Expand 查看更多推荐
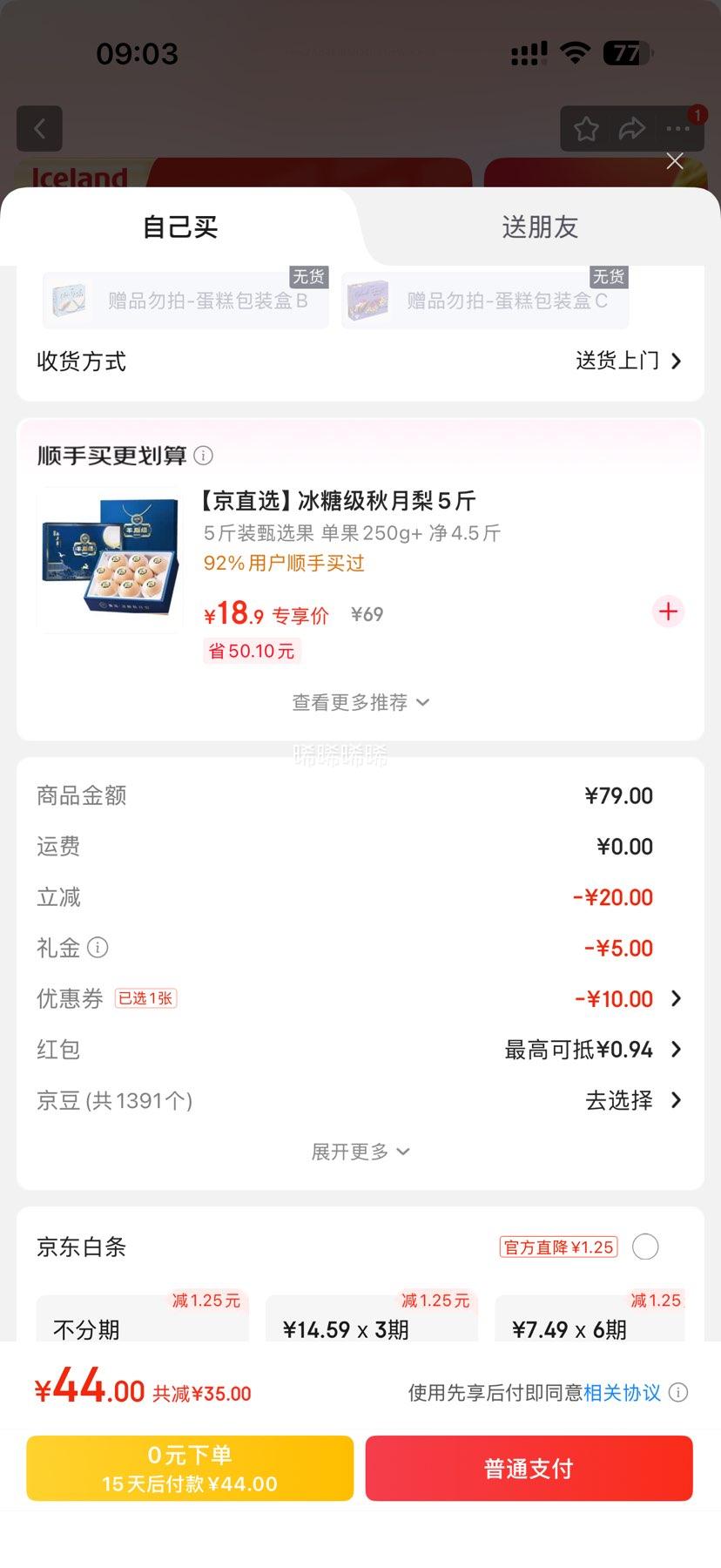Viewport: 721px width, 1568px height. point(360,702)
